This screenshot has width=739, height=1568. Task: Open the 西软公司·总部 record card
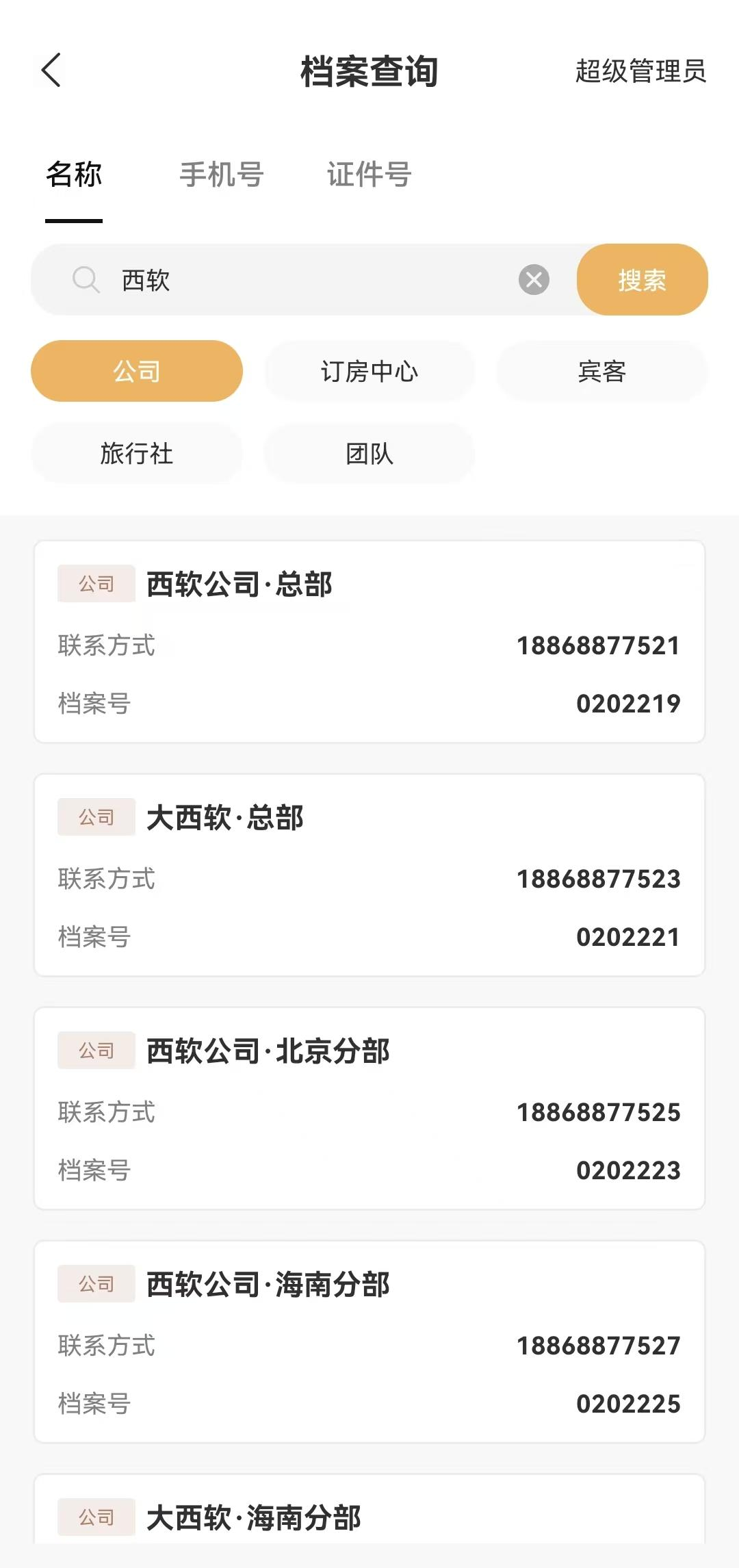coord(369,642)
